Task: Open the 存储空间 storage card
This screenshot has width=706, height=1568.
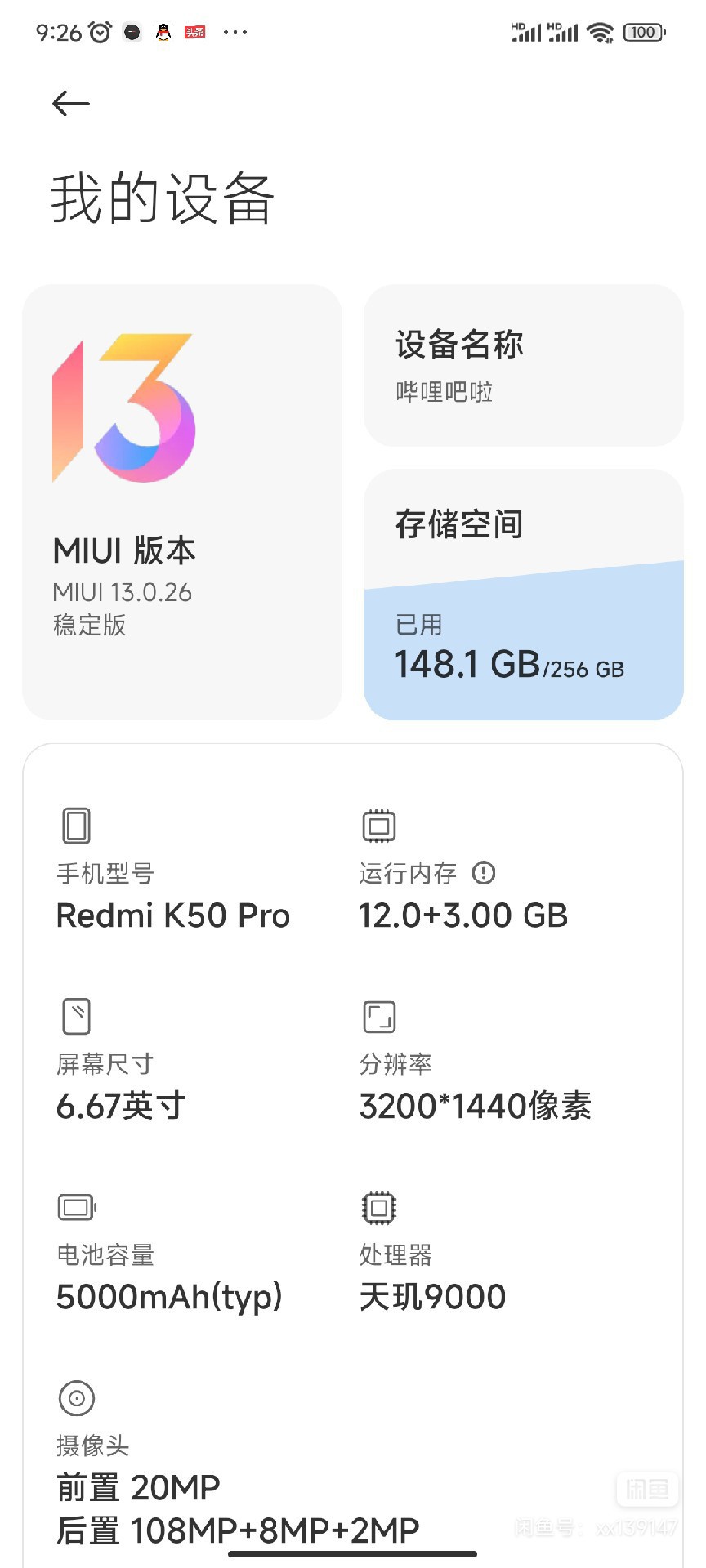Action: point(523,594)
